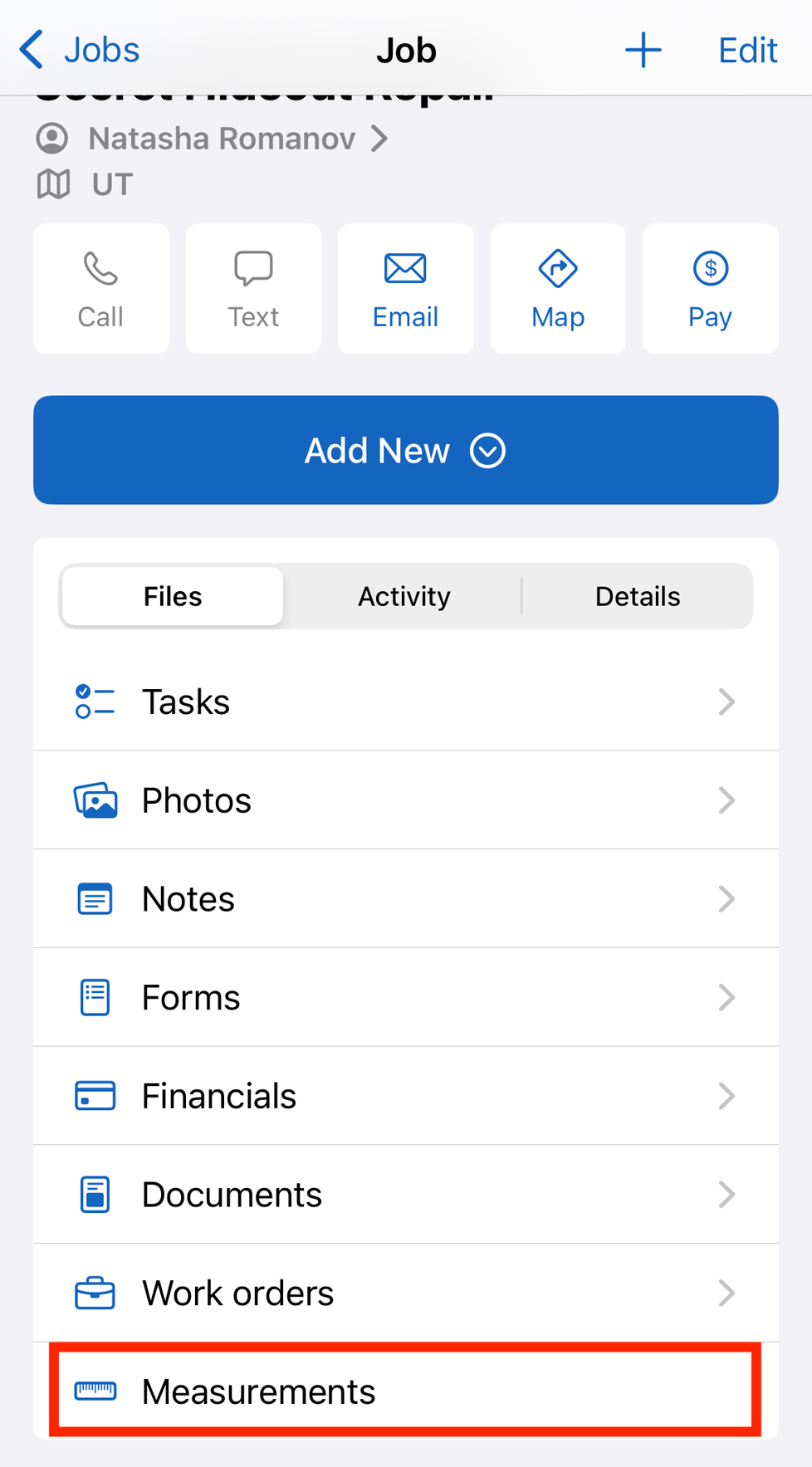This screenshot has width=812, height=1467.
Task: Tap the Measurements ruler icon
Action: tap(95, 1391)
